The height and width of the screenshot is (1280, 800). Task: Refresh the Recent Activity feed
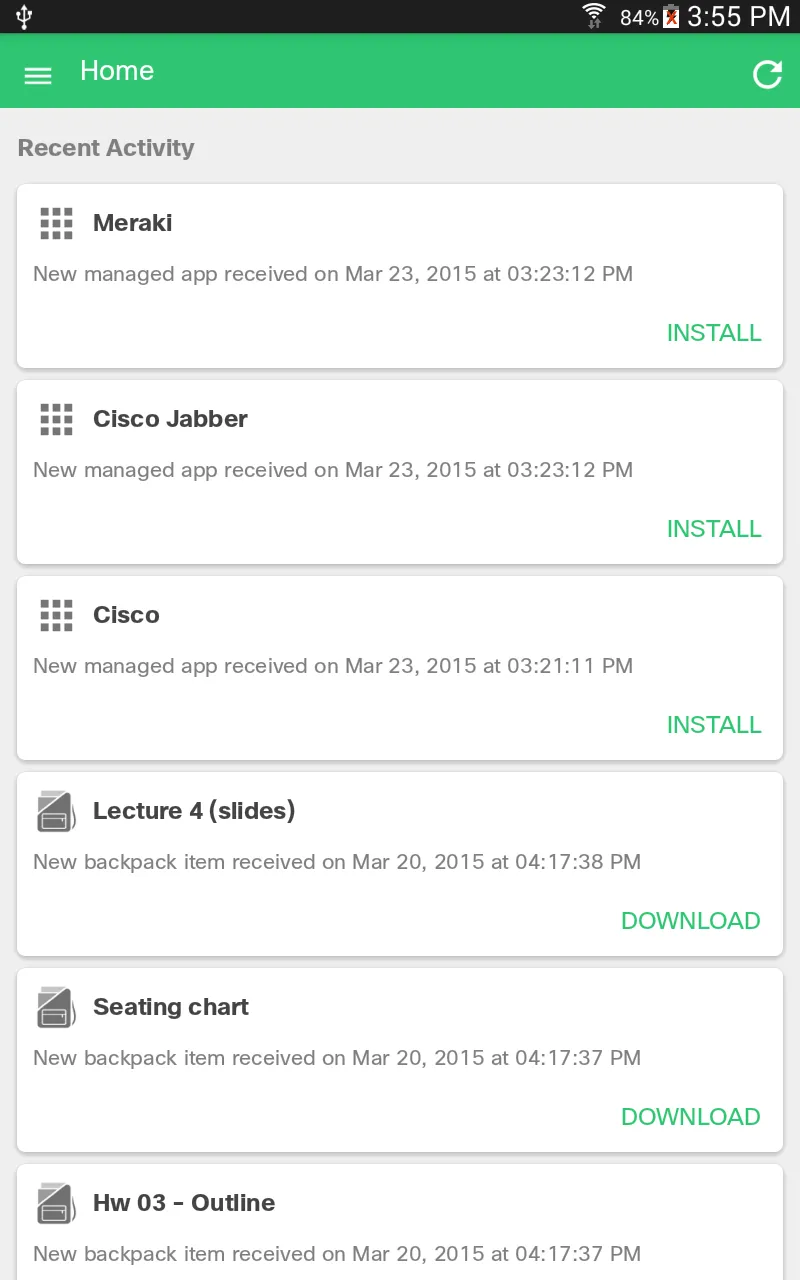(767, 74)
